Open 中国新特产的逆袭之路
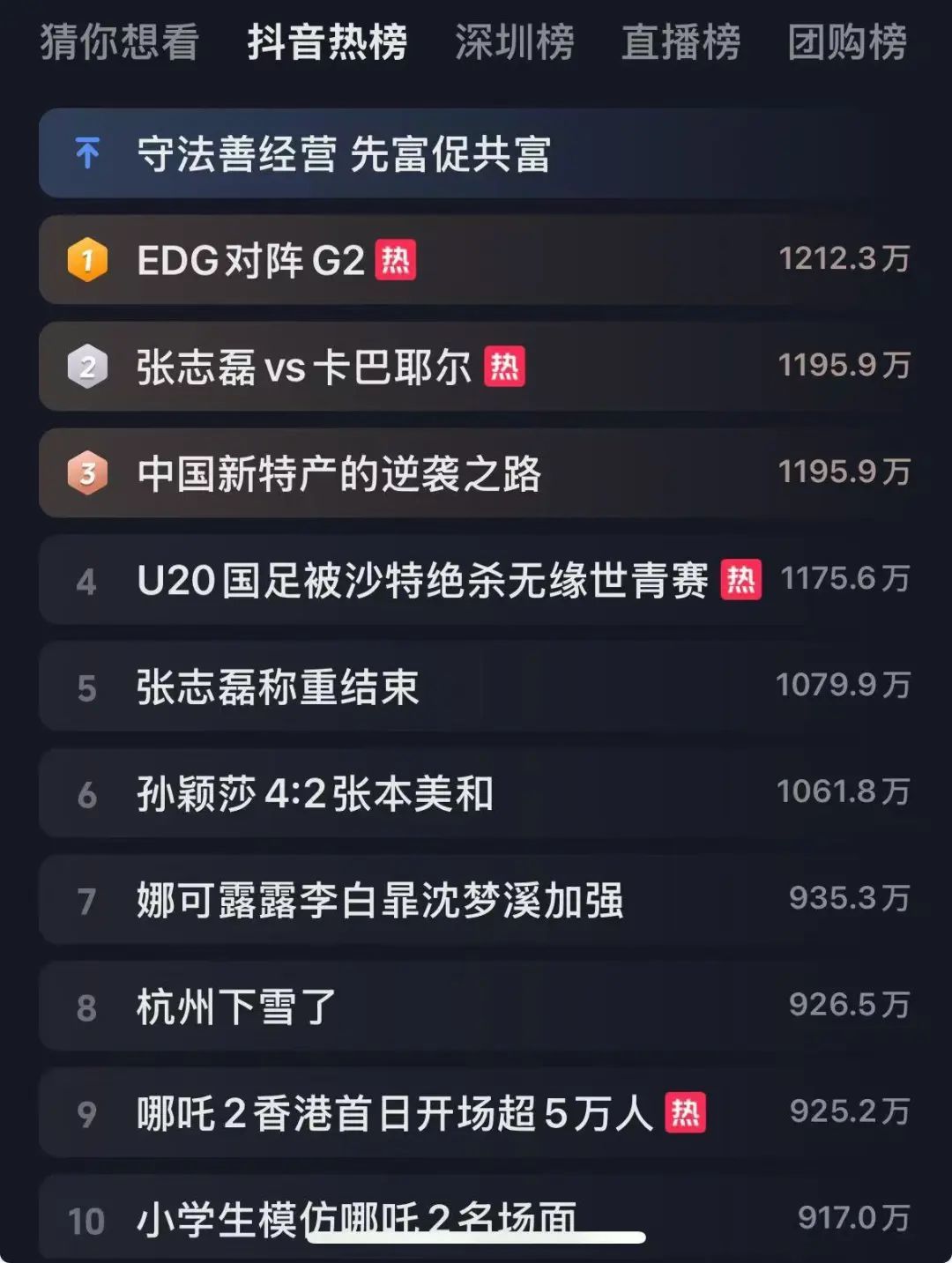The width and height of the screenshot is (952, 1263). click(339, 474)
